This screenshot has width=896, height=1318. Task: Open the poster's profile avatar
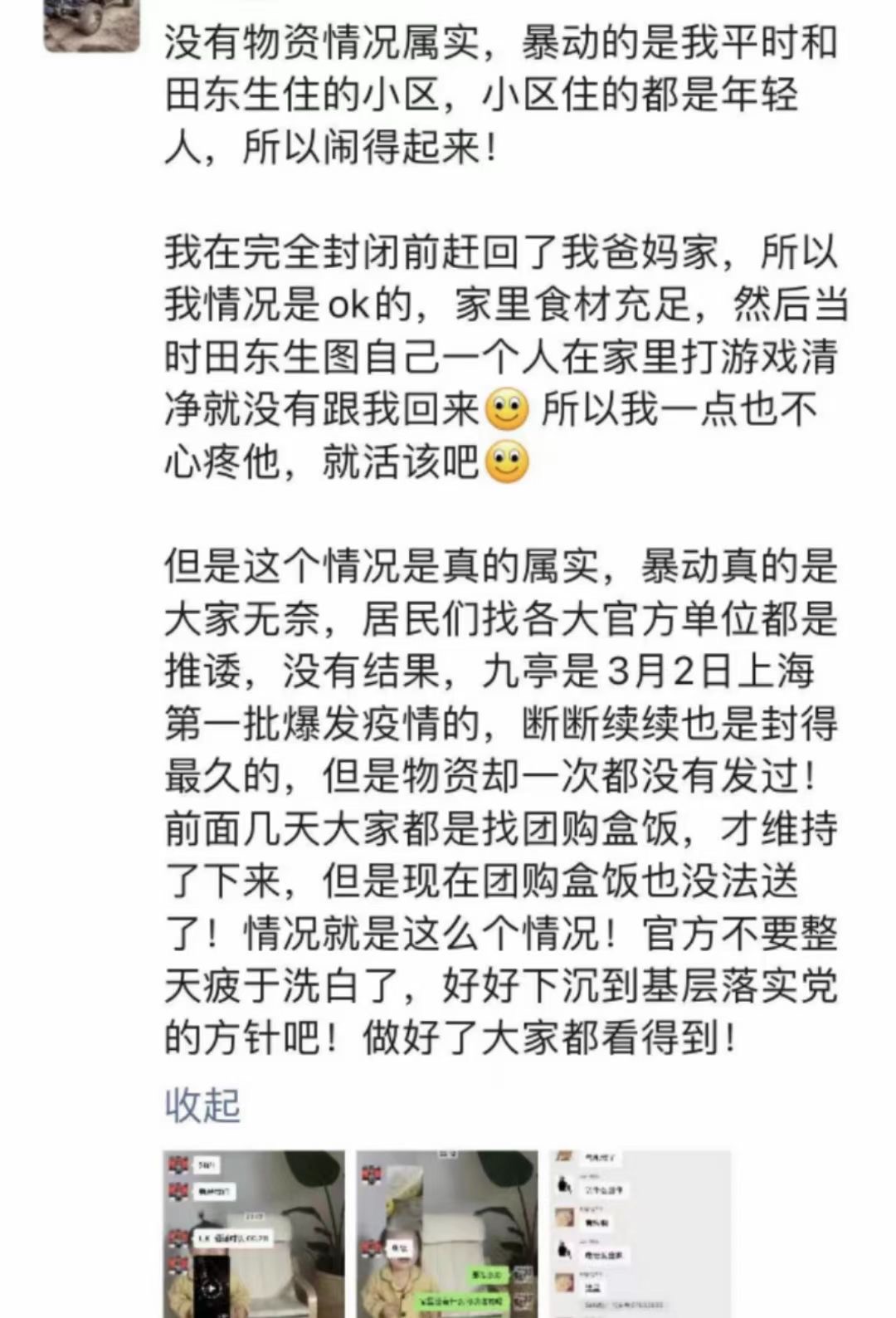(92, 25)
